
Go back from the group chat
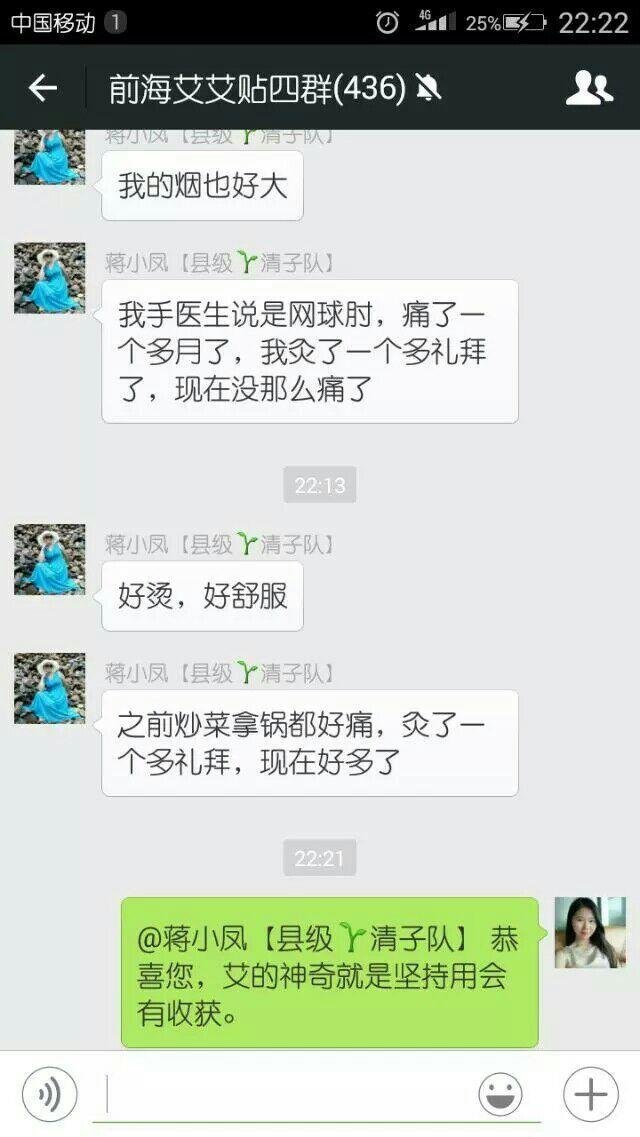[x=42, y=88]
